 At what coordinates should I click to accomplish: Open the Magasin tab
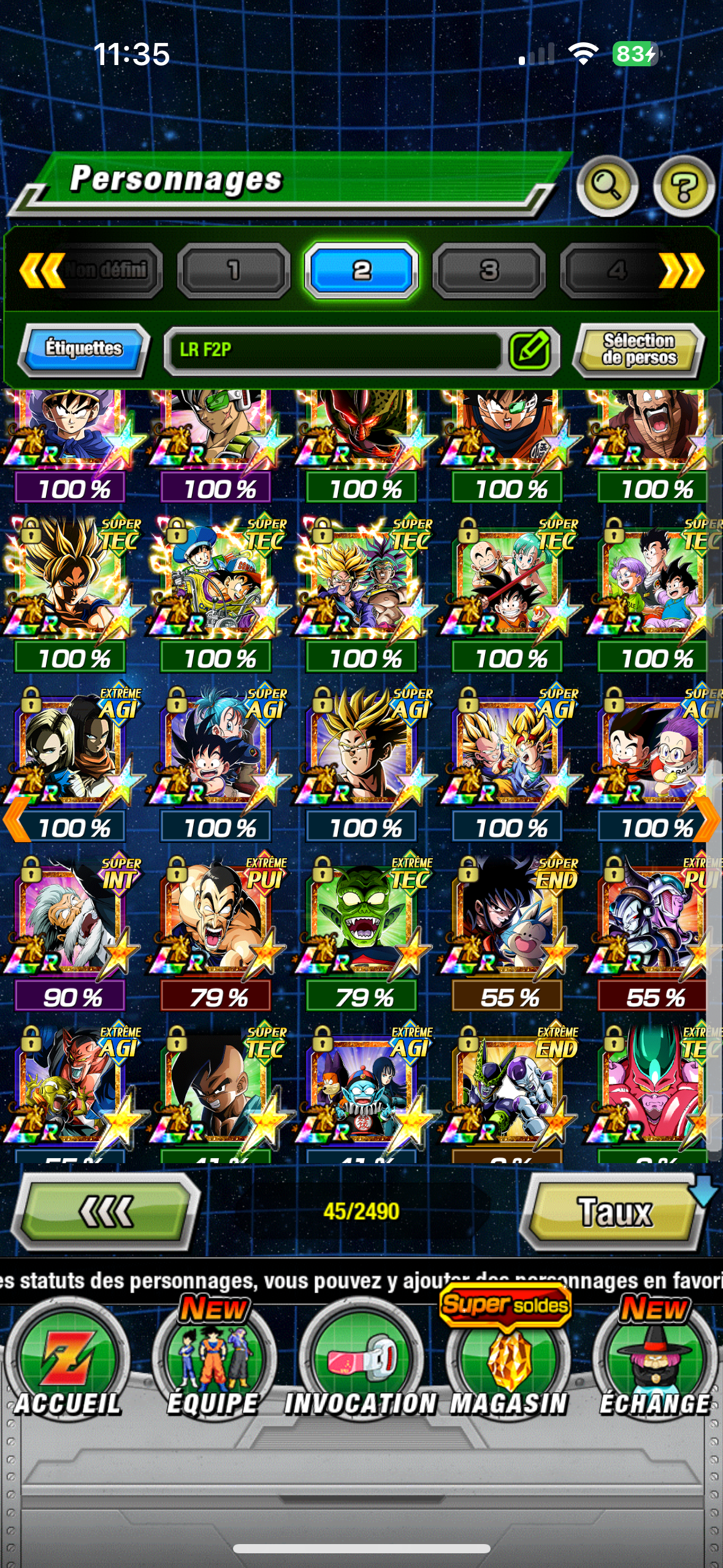[508, 1369]
